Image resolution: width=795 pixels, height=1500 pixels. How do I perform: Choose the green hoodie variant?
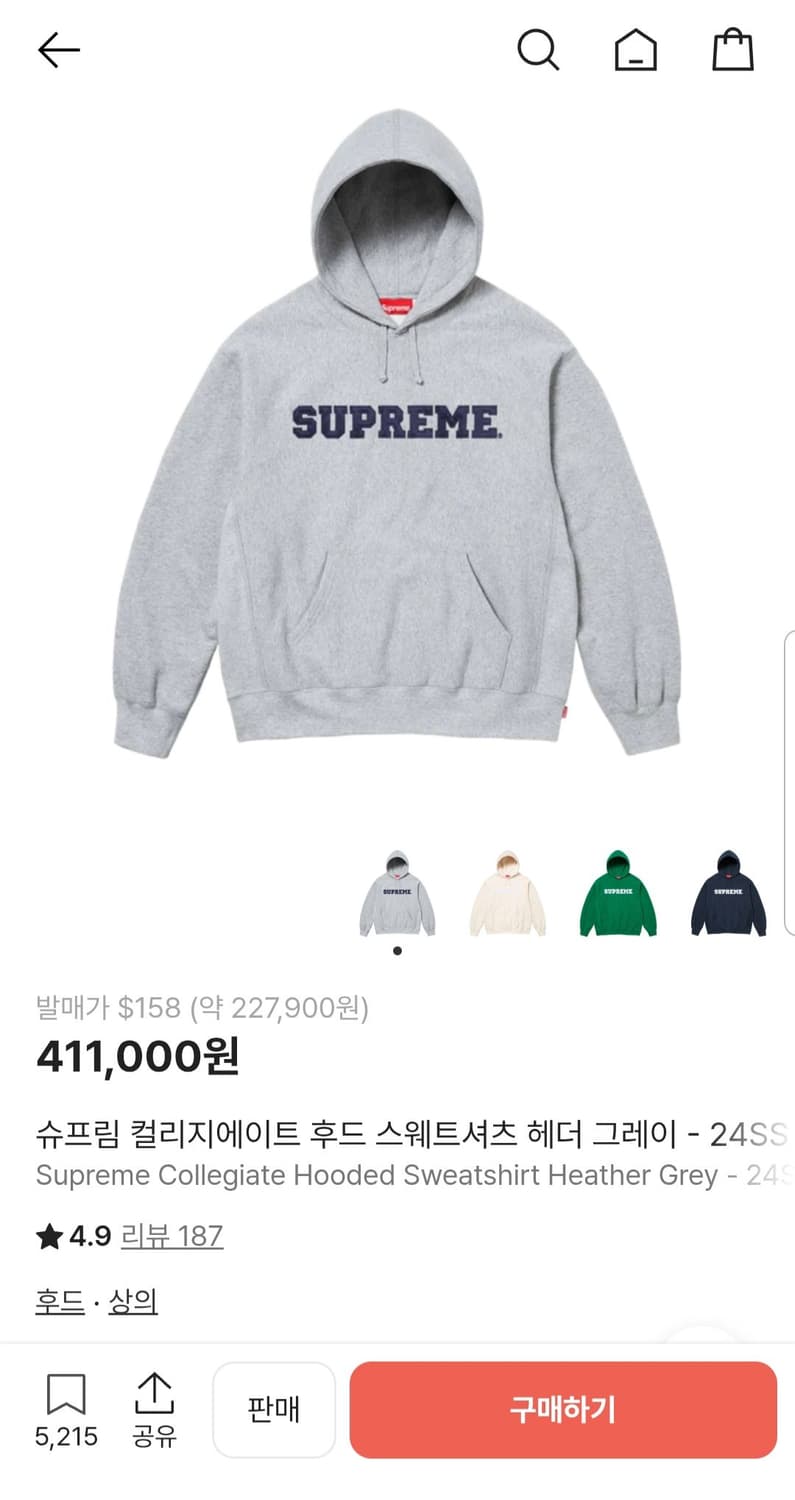click(x=618, y=893)
